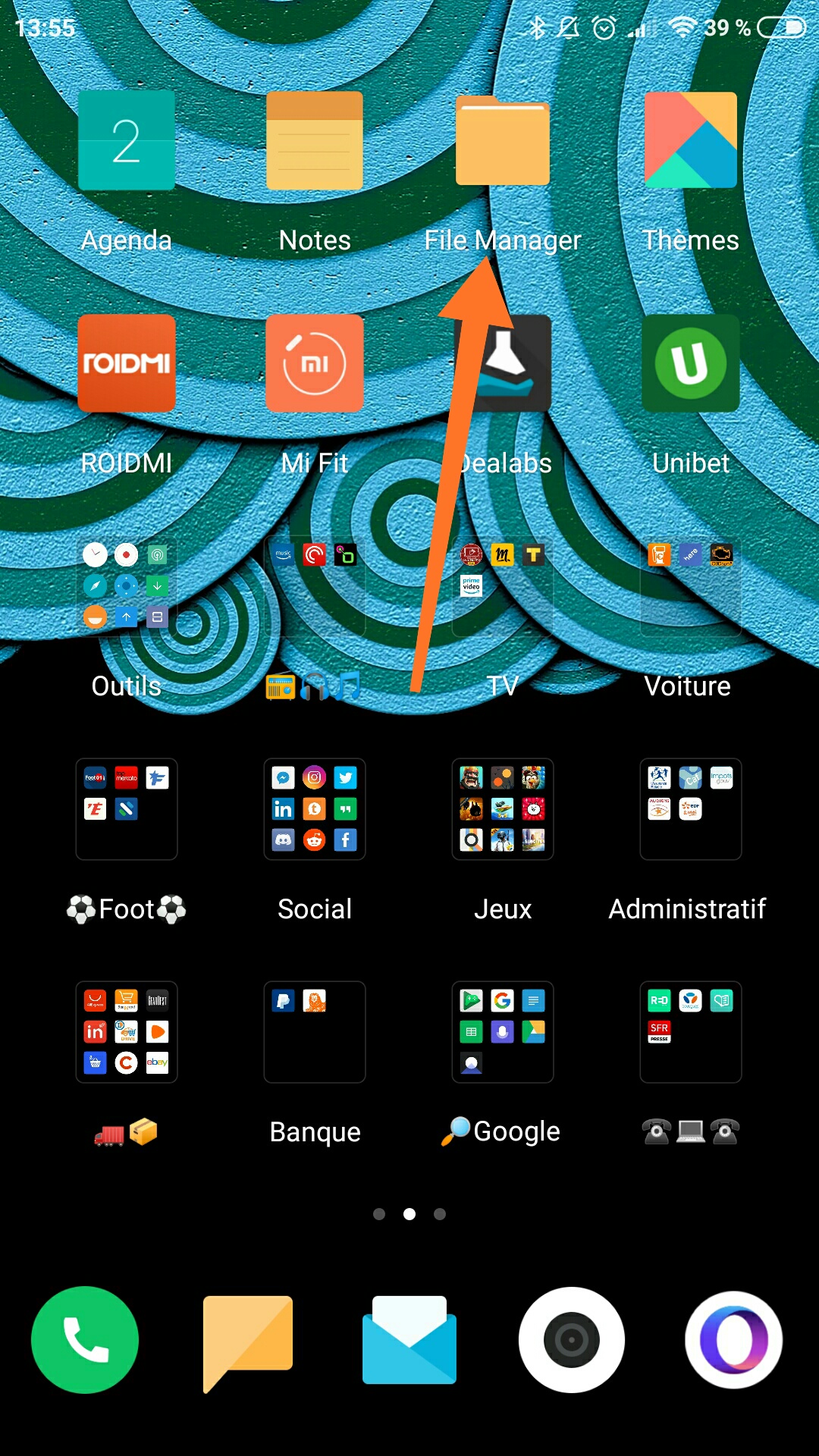This screenshot has width=819, height=1456.
Task: Open the Messages app in dock
Action: point(247,1340)
